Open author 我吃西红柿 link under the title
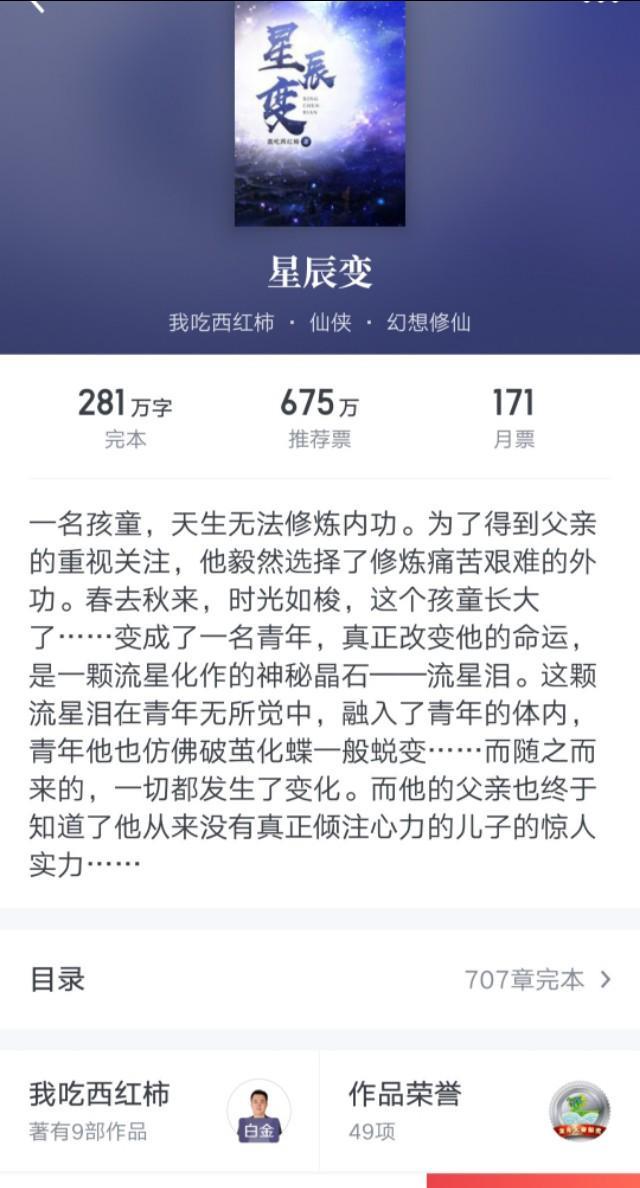This screenshot has height=1188, width=640. [x=221, y=323]
